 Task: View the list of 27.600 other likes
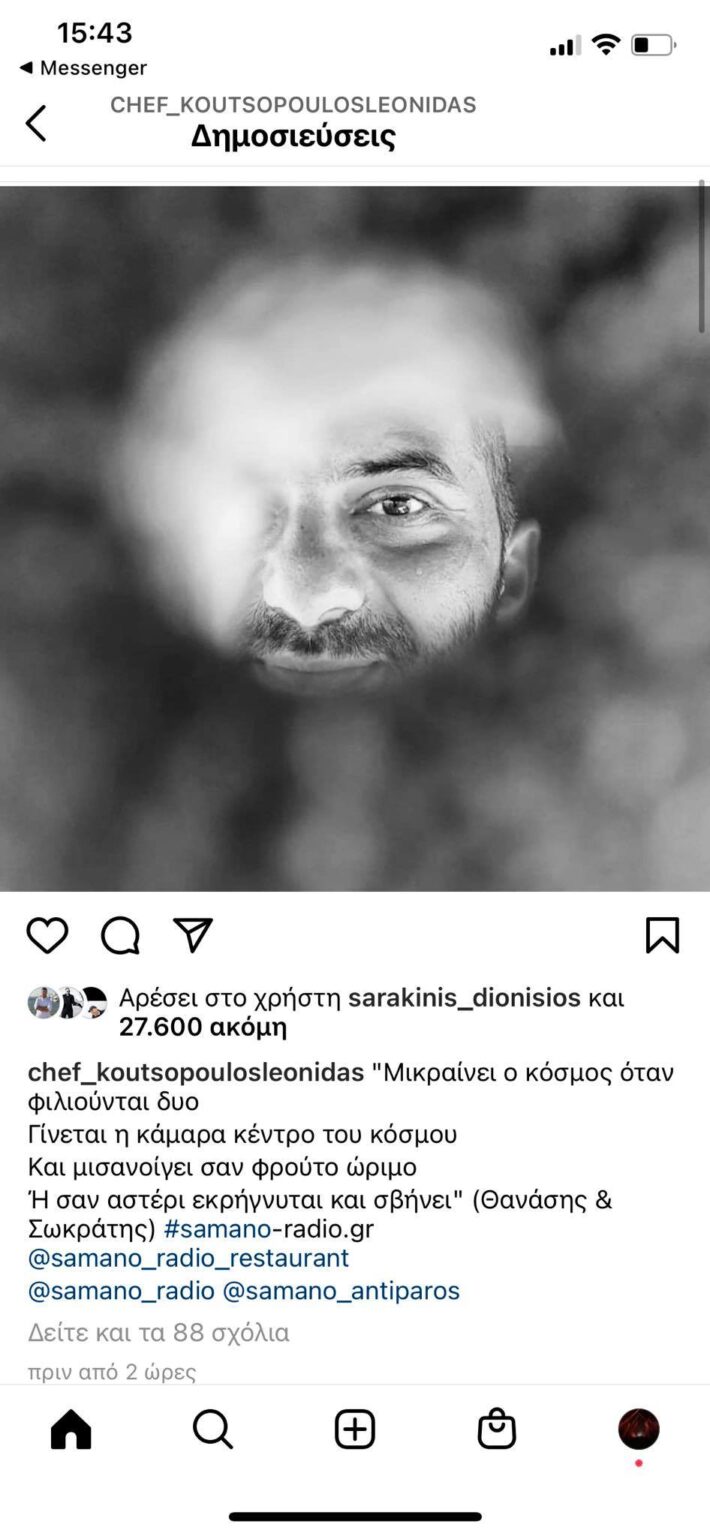[202, 1027]
